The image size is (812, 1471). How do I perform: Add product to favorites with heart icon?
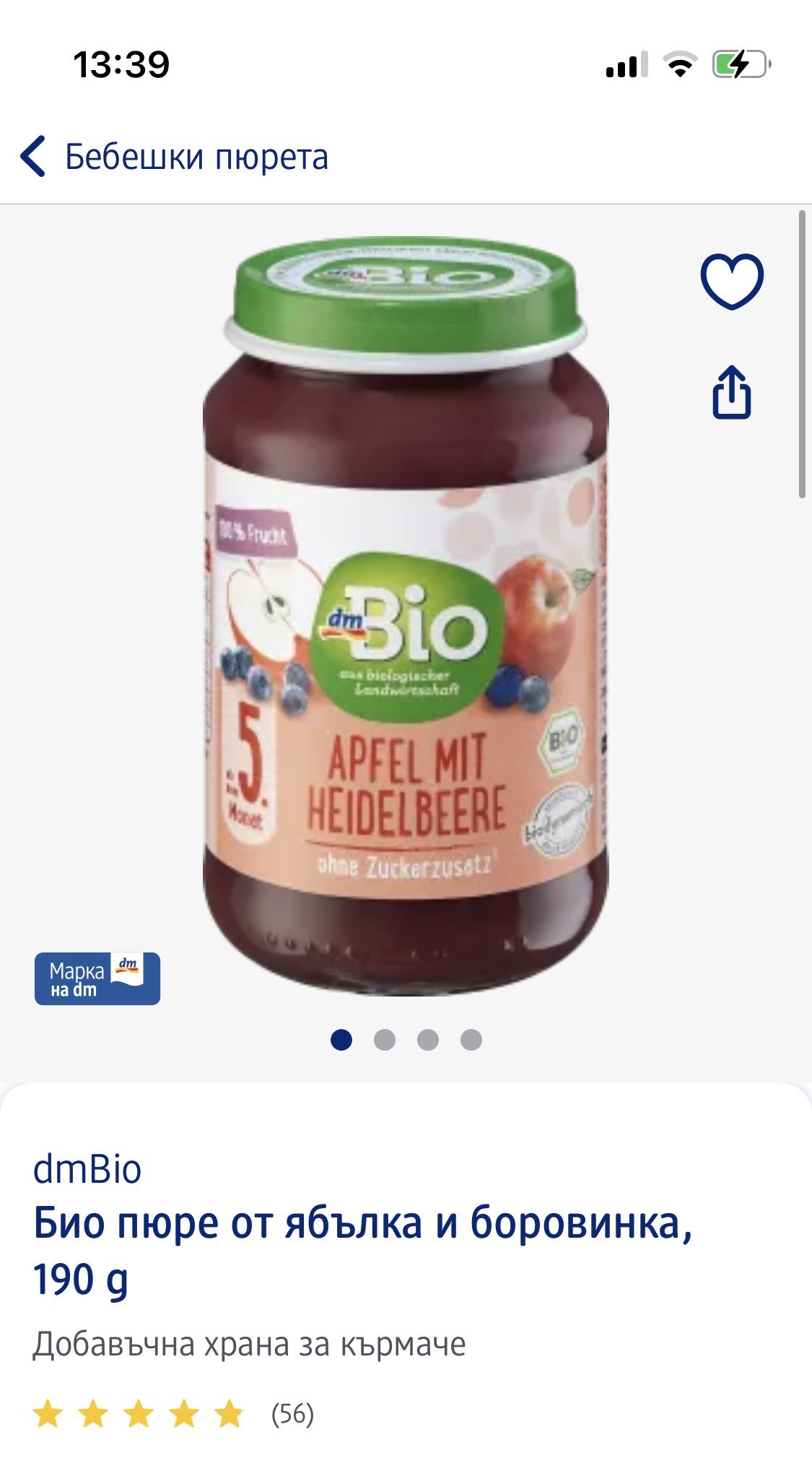[731, 281]
